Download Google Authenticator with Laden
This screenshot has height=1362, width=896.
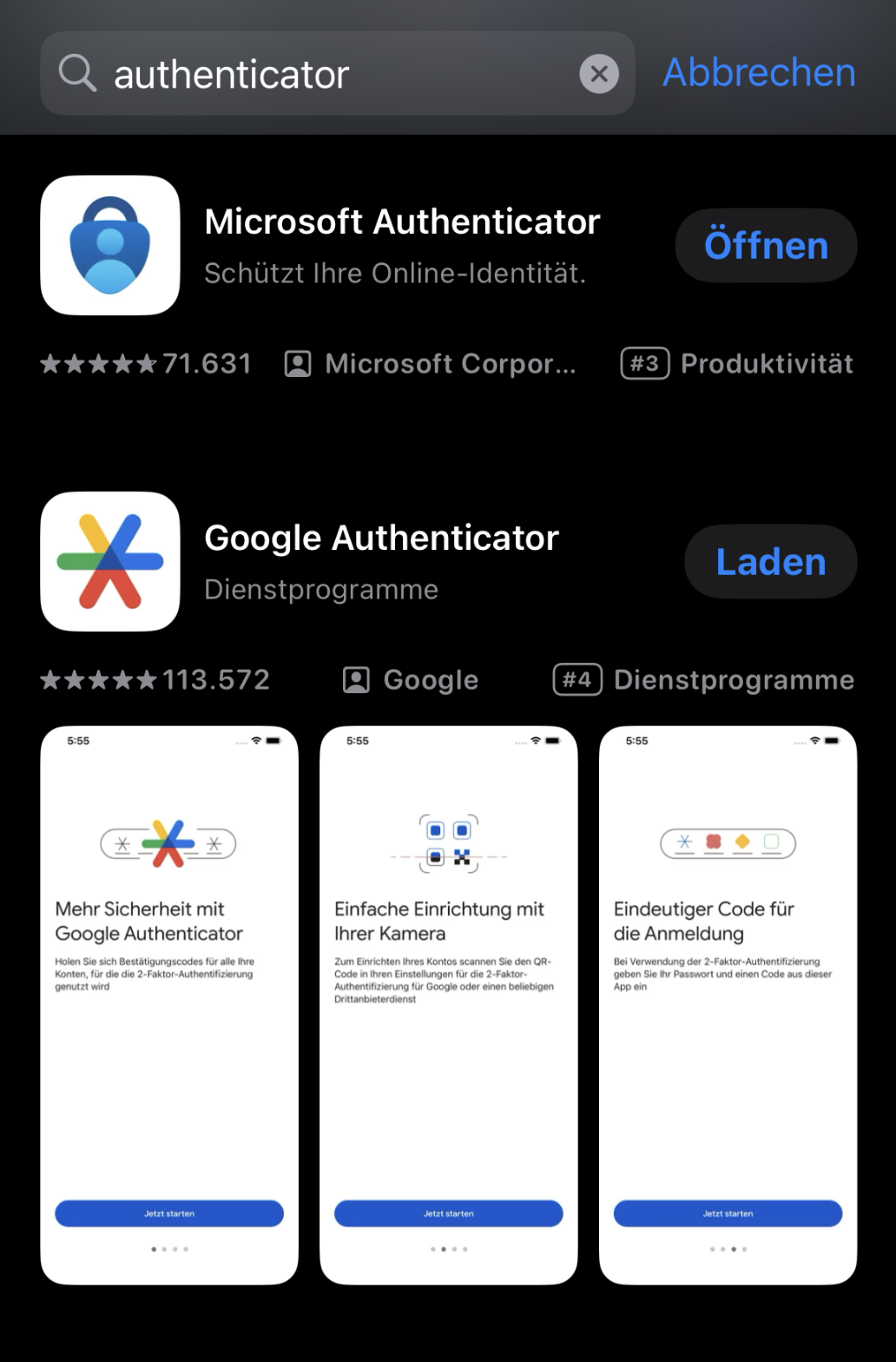770,561
